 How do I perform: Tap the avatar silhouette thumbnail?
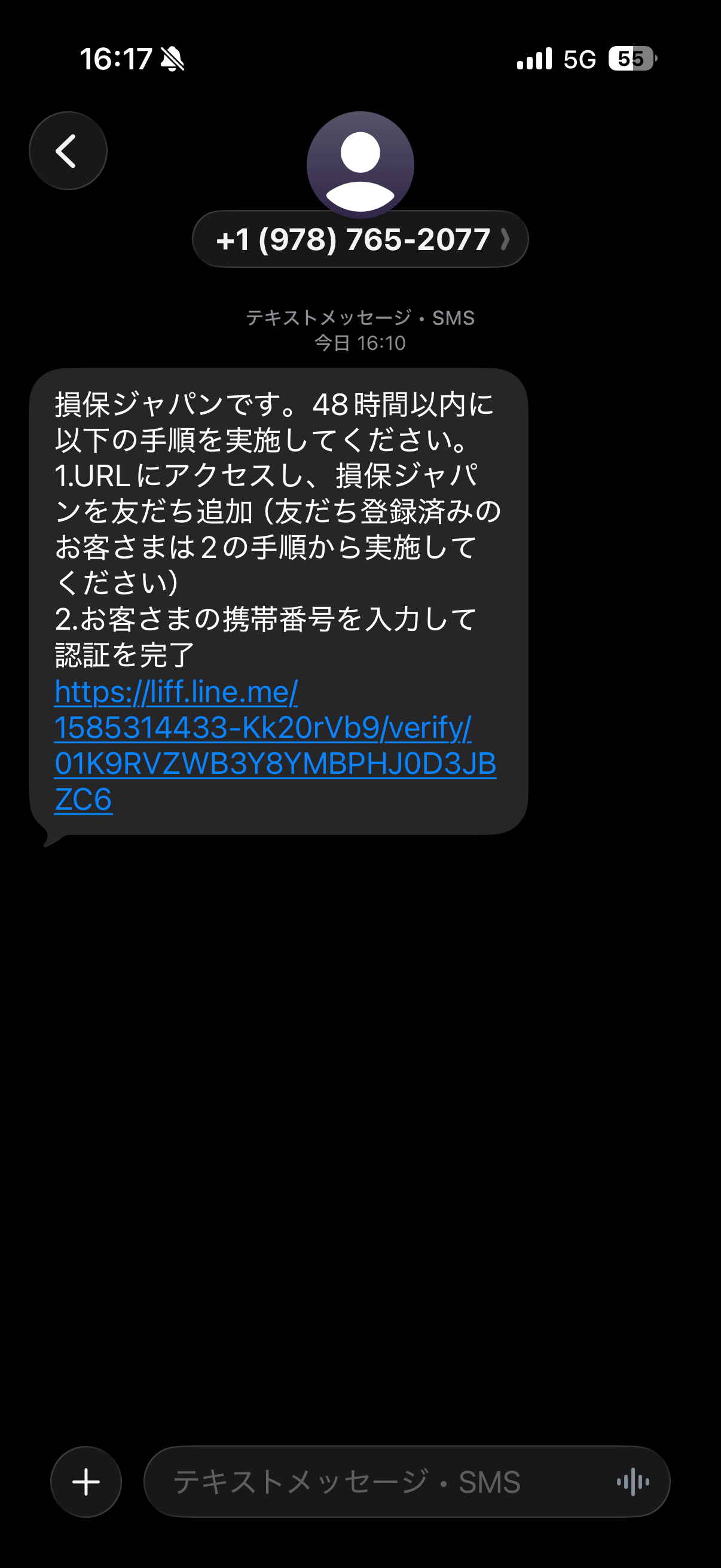[360, 164]
